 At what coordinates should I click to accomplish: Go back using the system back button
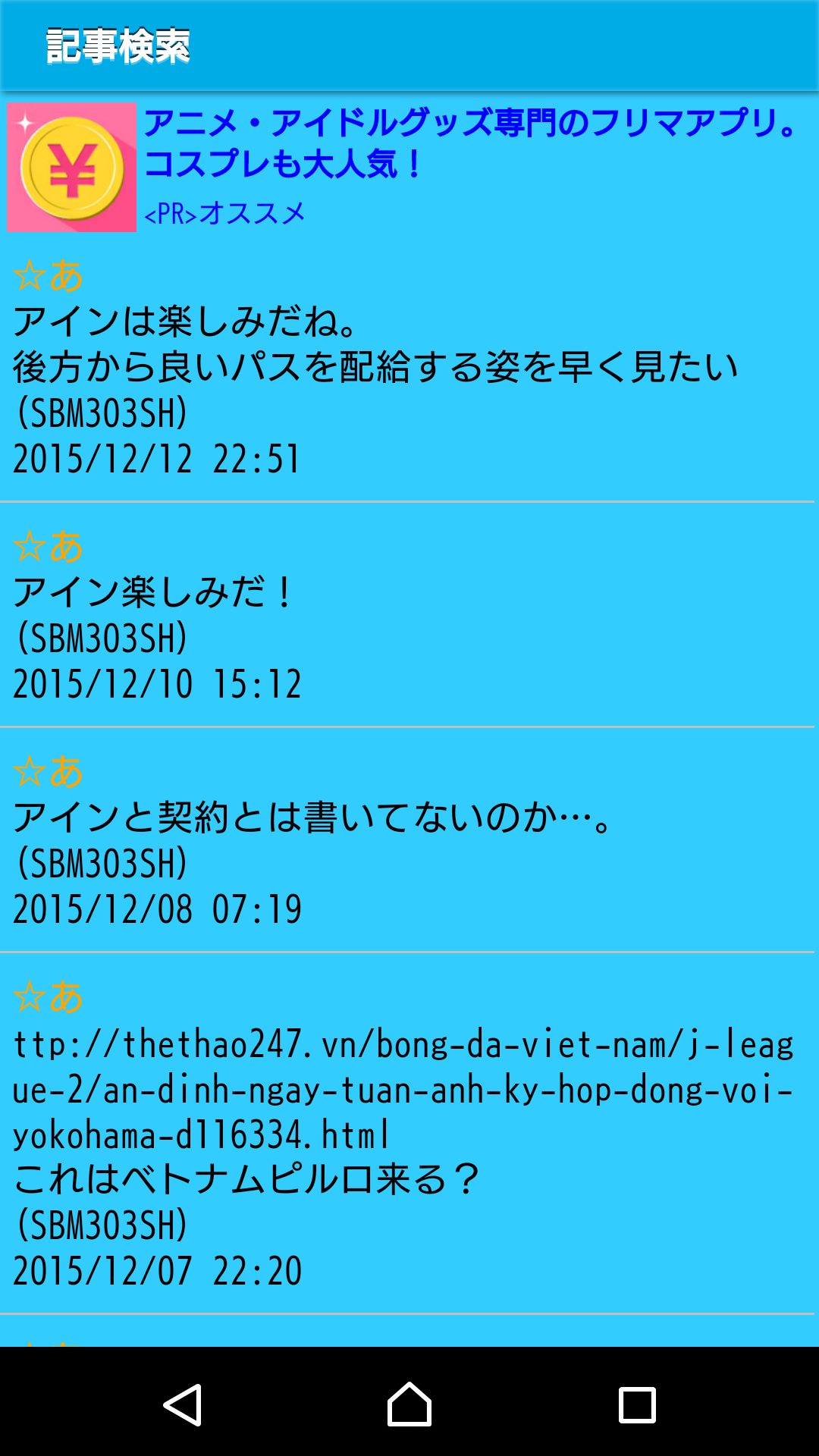coord(182,1404)
